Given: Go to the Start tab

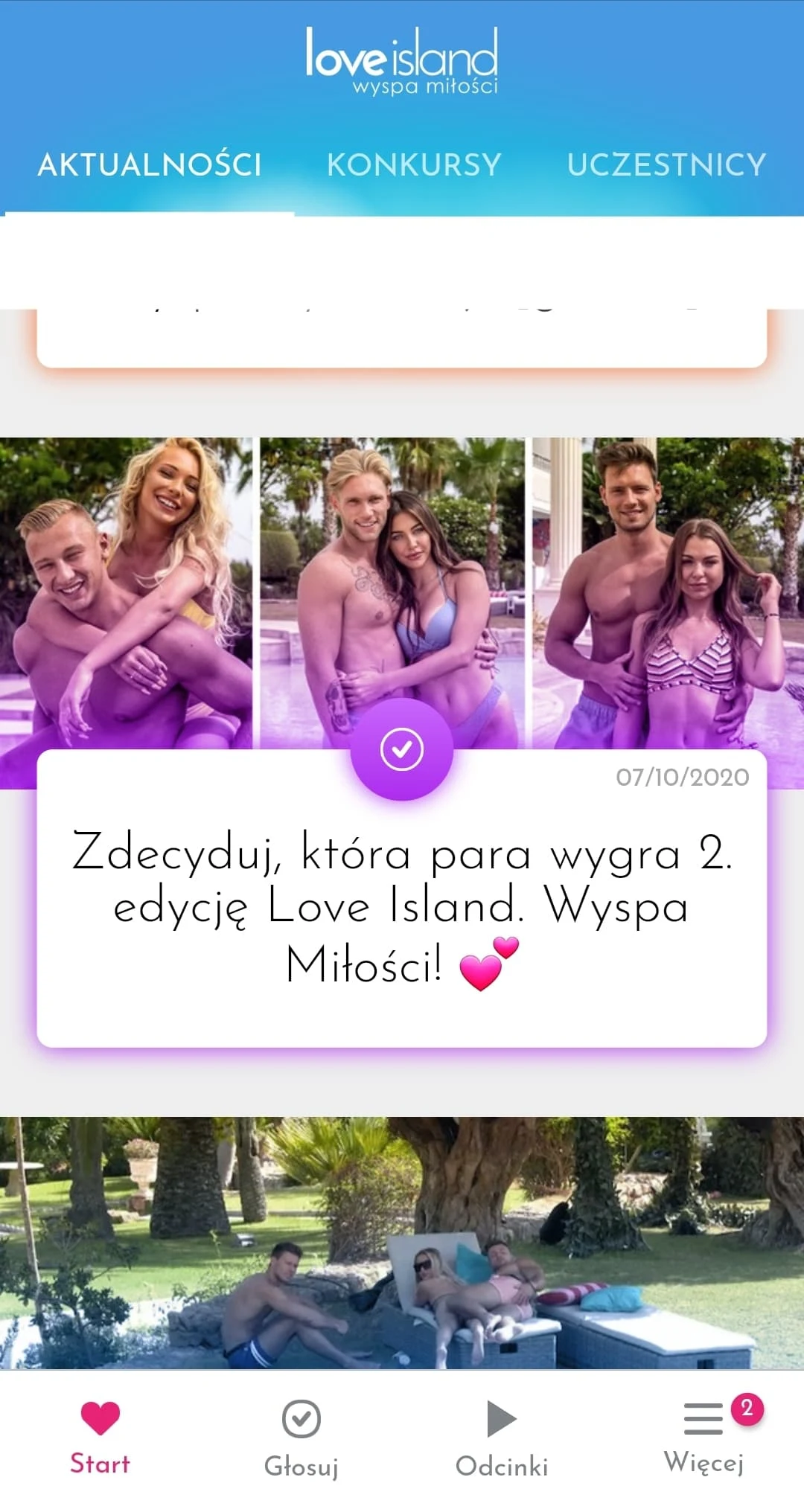Looking at the screenshot, I should [100, 1438].
